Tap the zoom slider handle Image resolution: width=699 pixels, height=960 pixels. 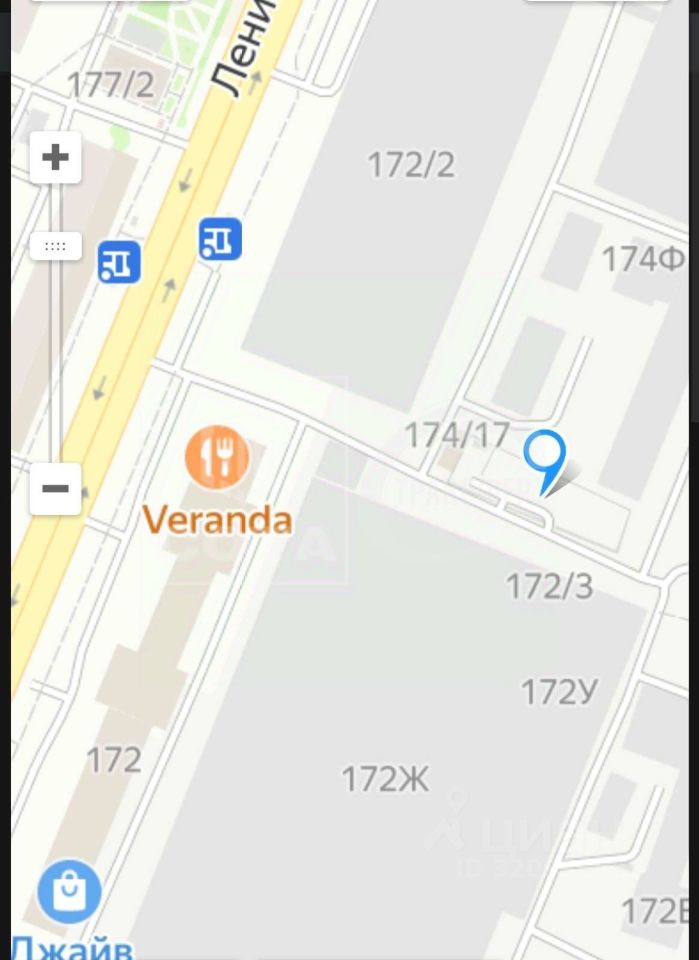(56, 246)
